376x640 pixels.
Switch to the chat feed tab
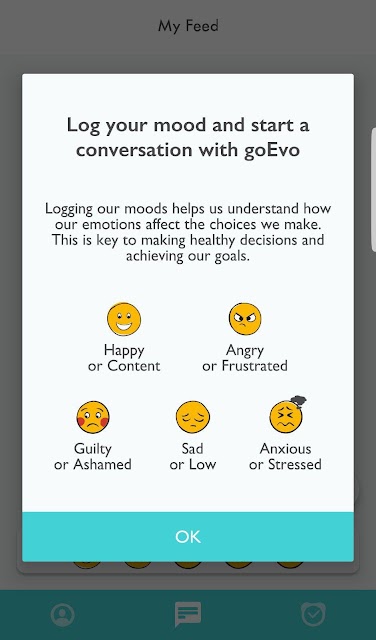tap(188, 614)
